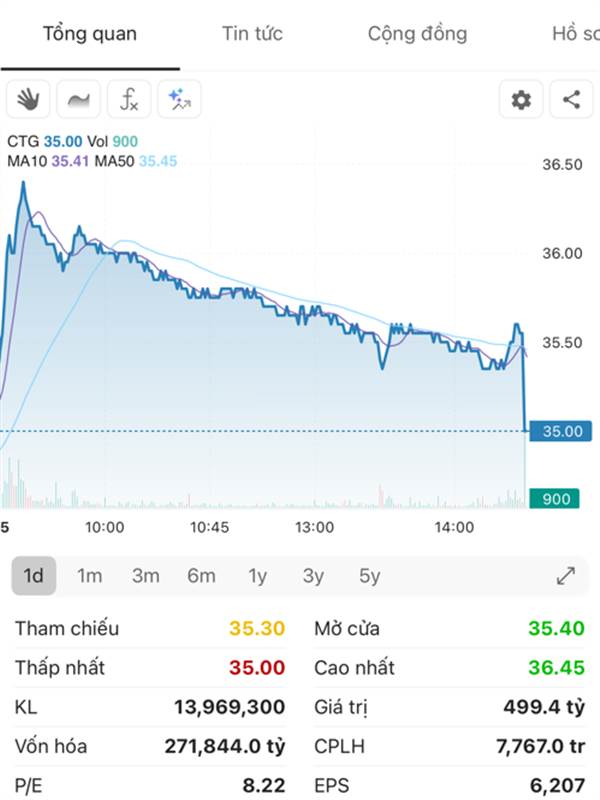The width and height of the screenshot is (600, 800).
Task: Select the Tổng quan tab
Action: coord(90,34)
